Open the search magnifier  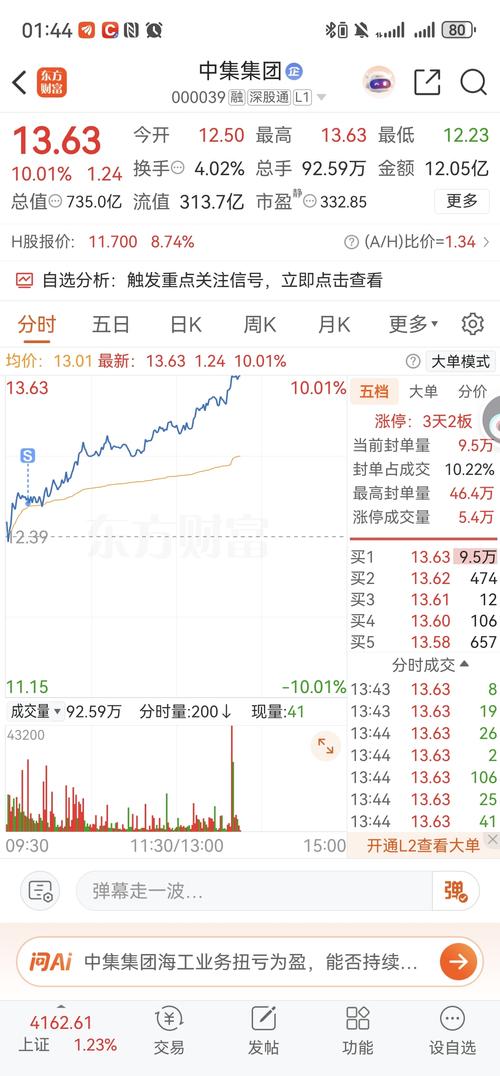[473, 82]
